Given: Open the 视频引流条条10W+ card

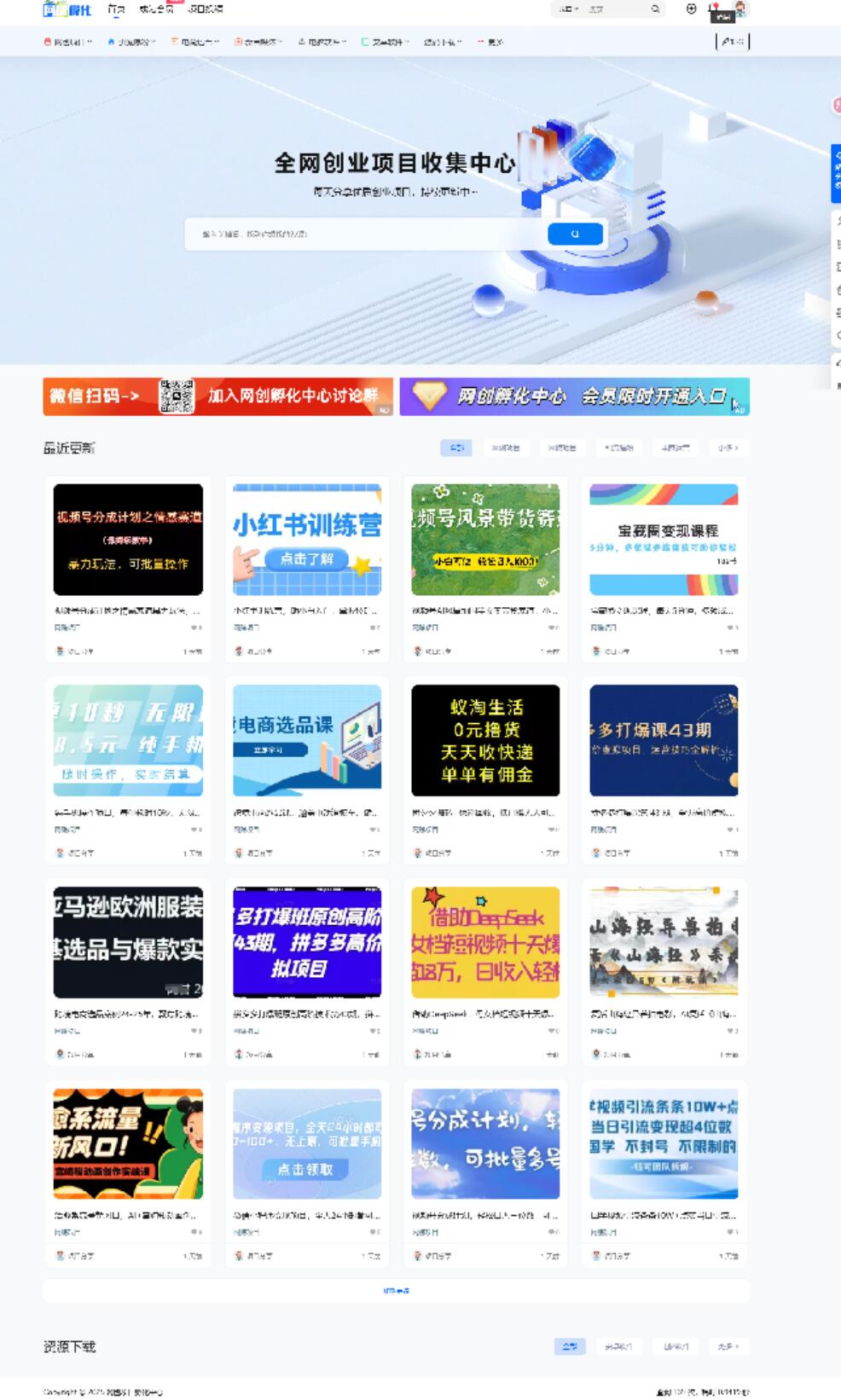Looking at the screenshot, I should [664, 1143].
